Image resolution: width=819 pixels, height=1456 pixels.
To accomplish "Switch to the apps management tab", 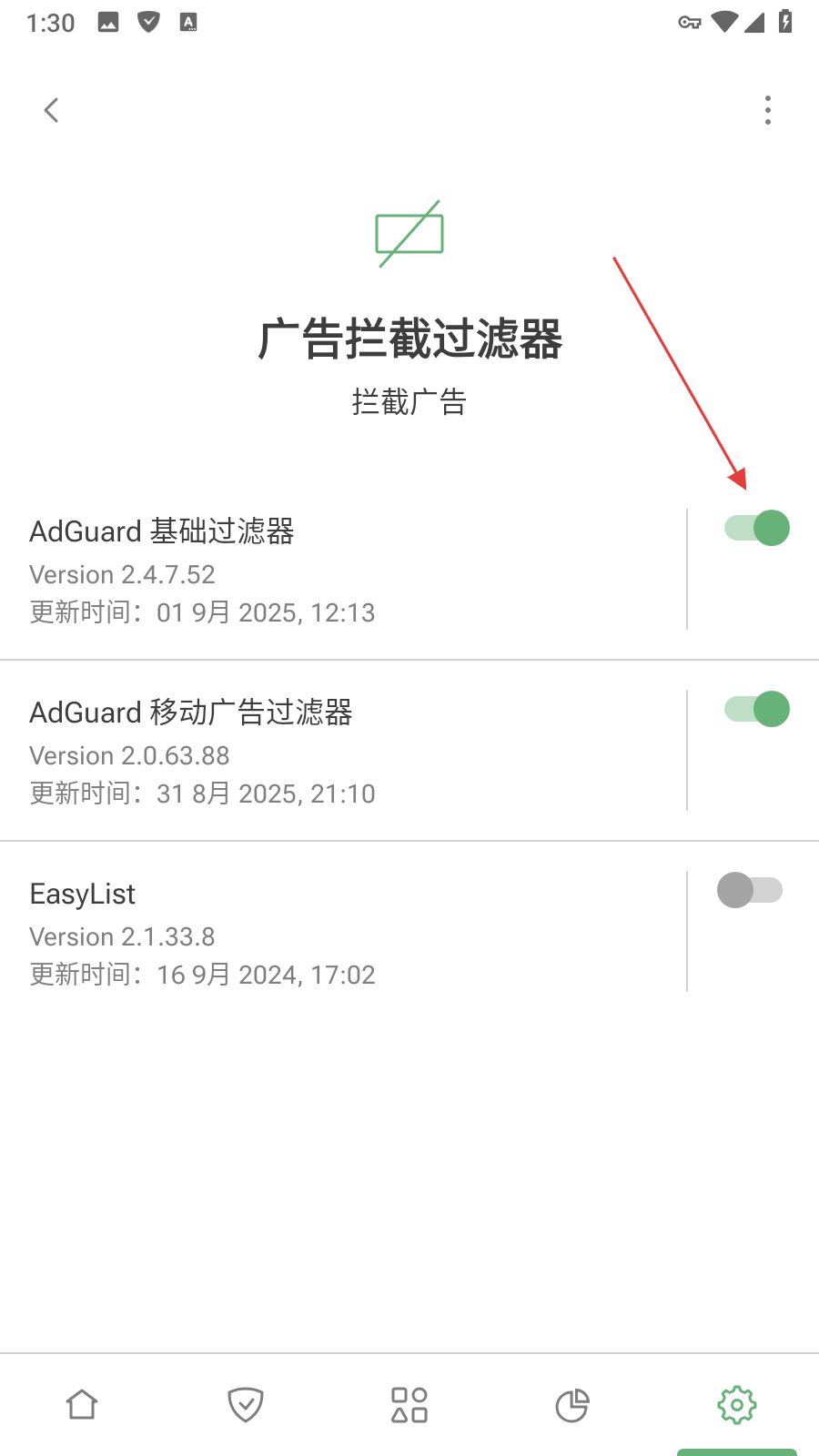I will 409,1404.
